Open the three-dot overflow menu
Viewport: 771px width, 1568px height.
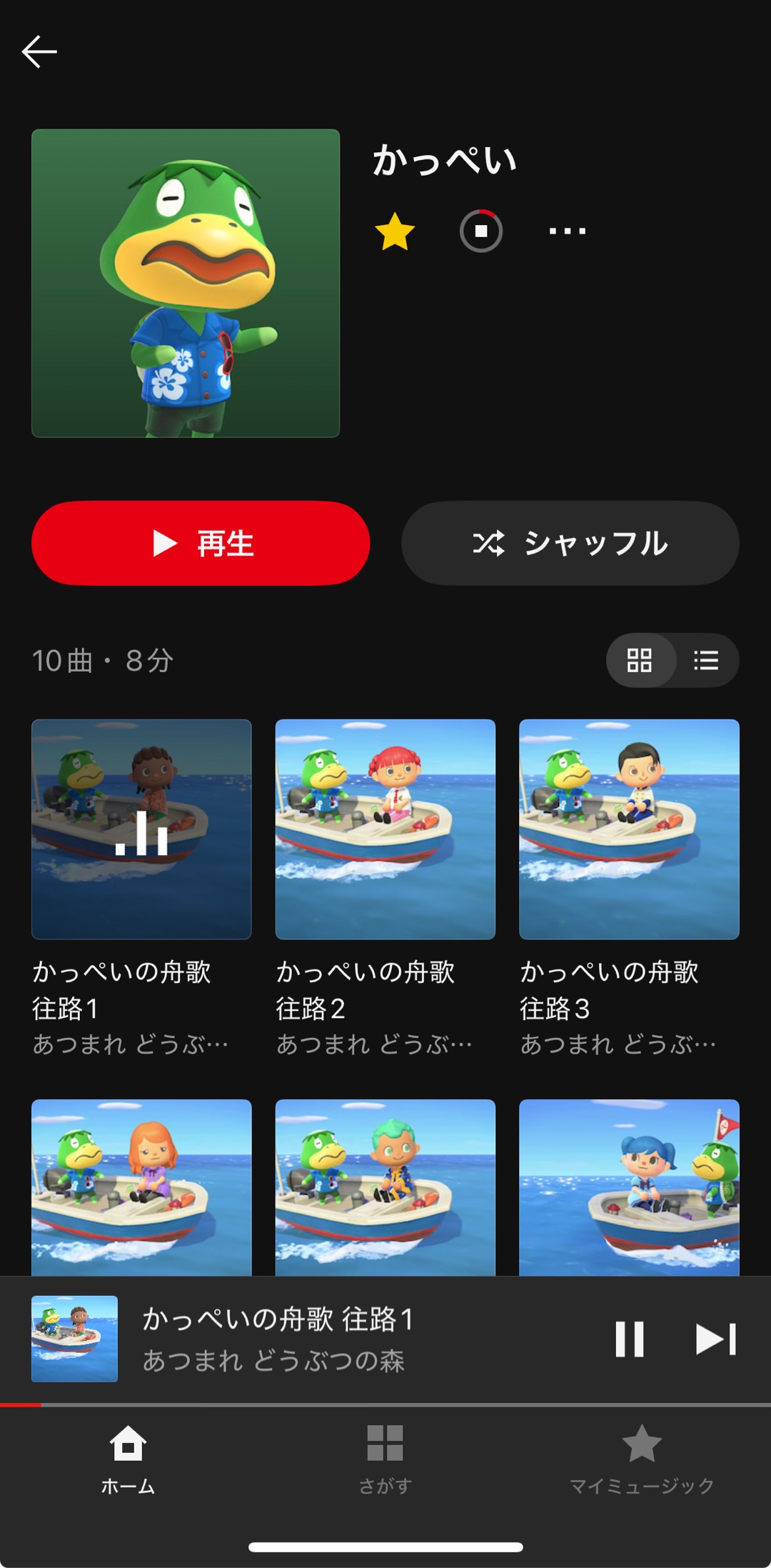[568, 231]
